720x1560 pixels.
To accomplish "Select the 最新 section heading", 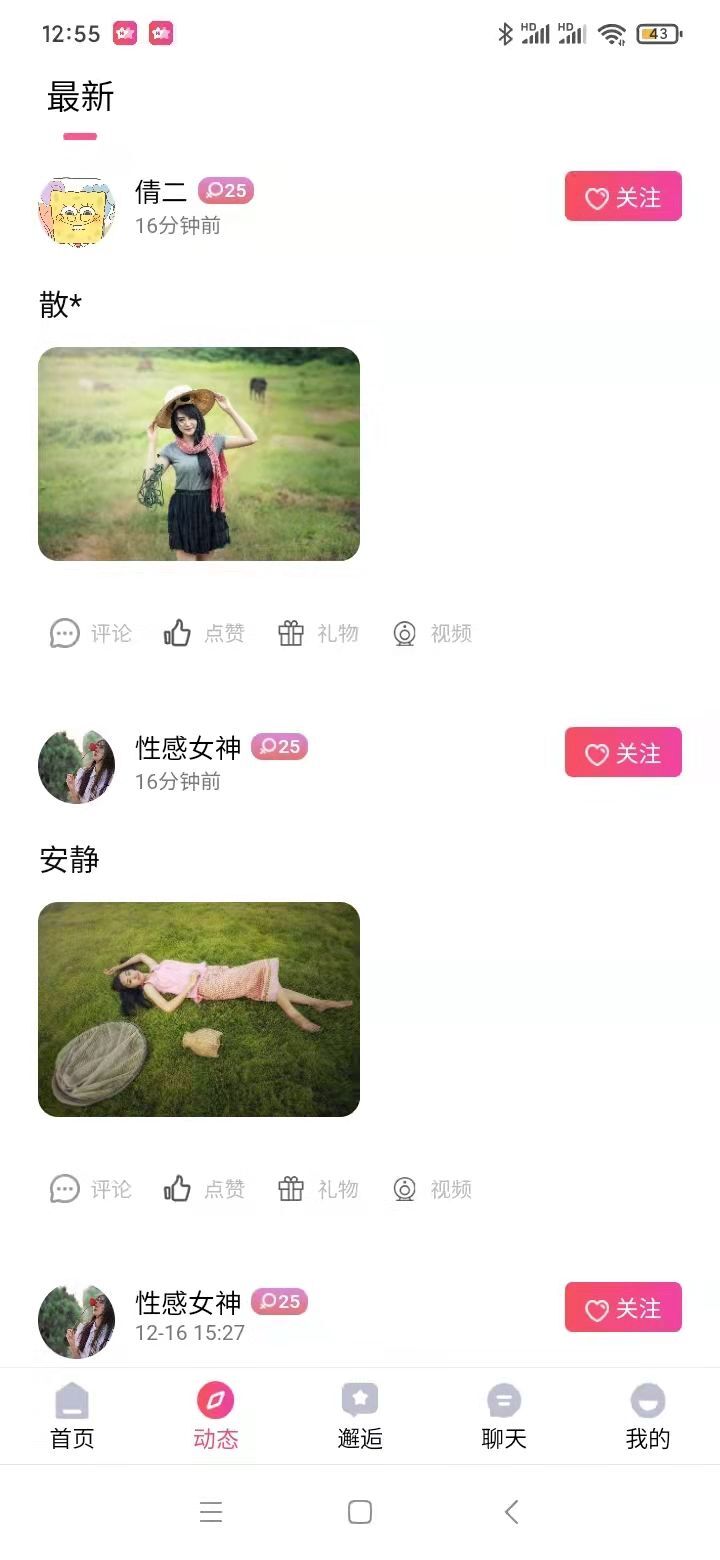I will click(82, 97).
